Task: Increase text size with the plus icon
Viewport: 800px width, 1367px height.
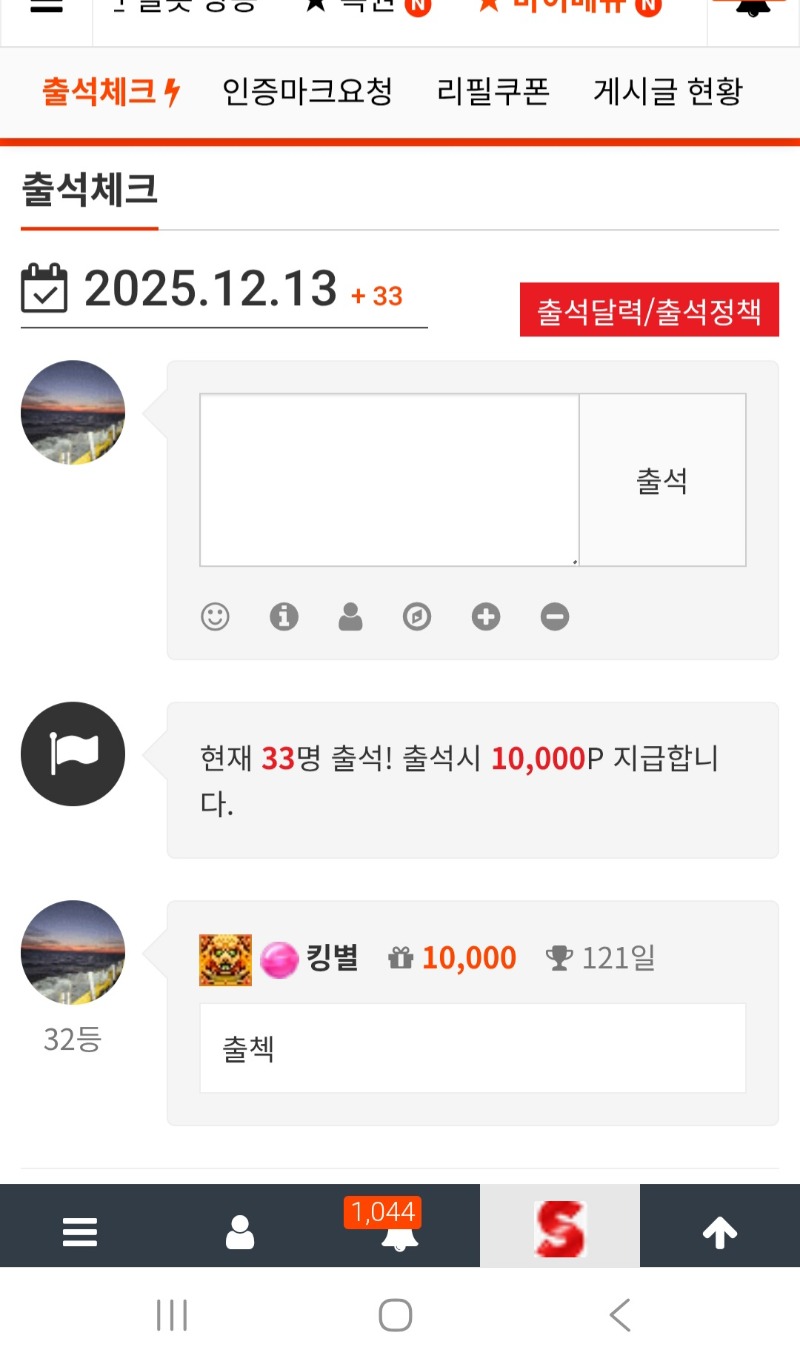Action: click(x=485, y=617)
